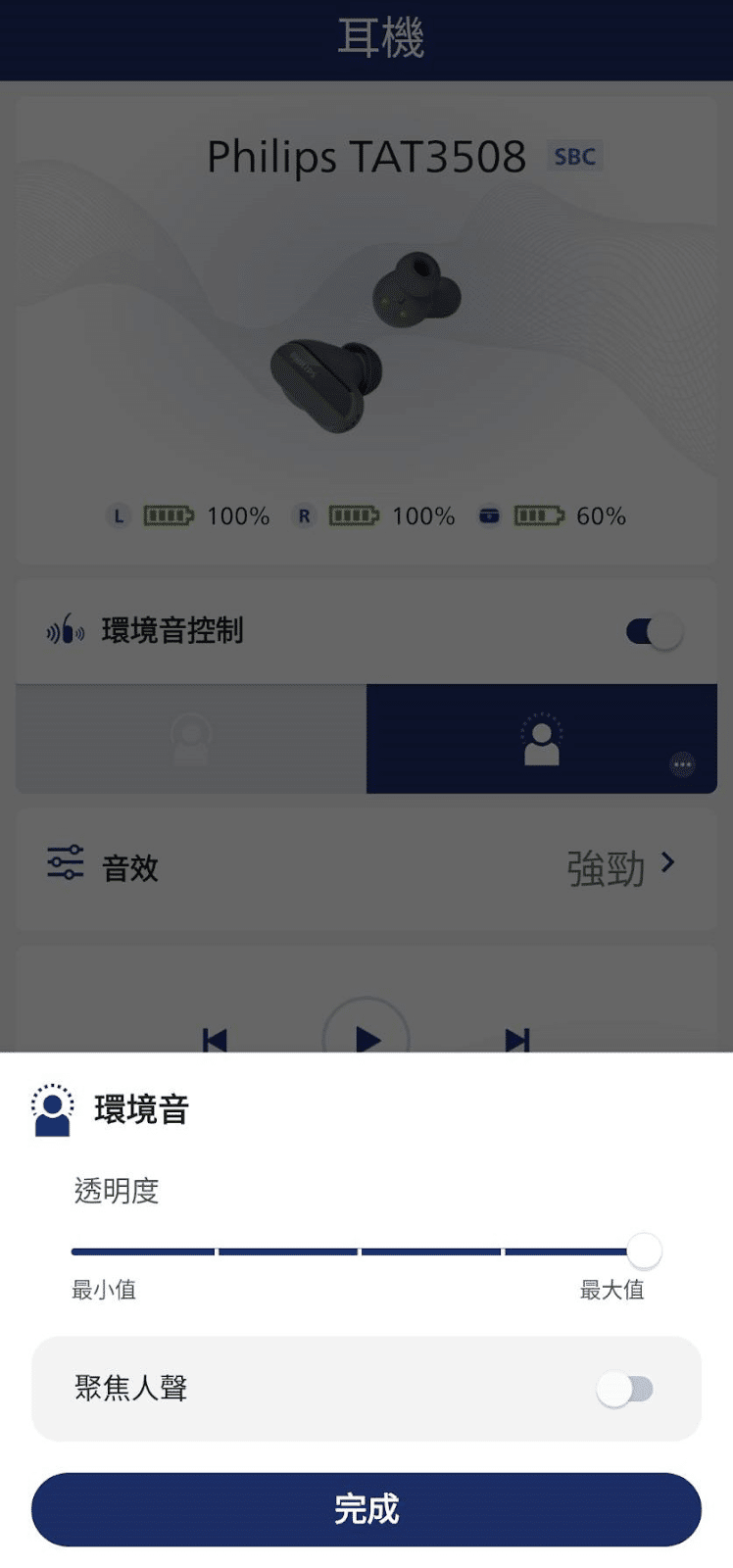Click the Philips TAT3508 device name
Screen dimensions: 733x1568
tap(366, 158)
